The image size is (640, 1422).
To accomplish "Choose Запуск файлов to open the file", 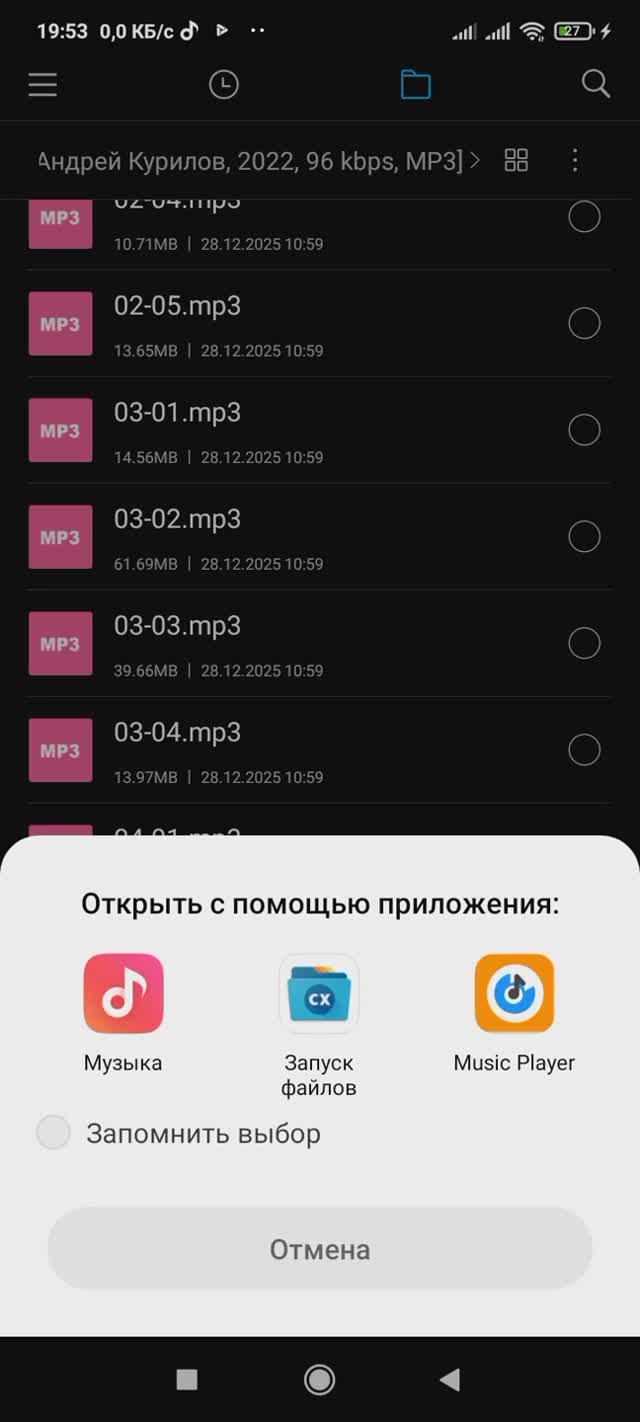I will coord(318,993).
